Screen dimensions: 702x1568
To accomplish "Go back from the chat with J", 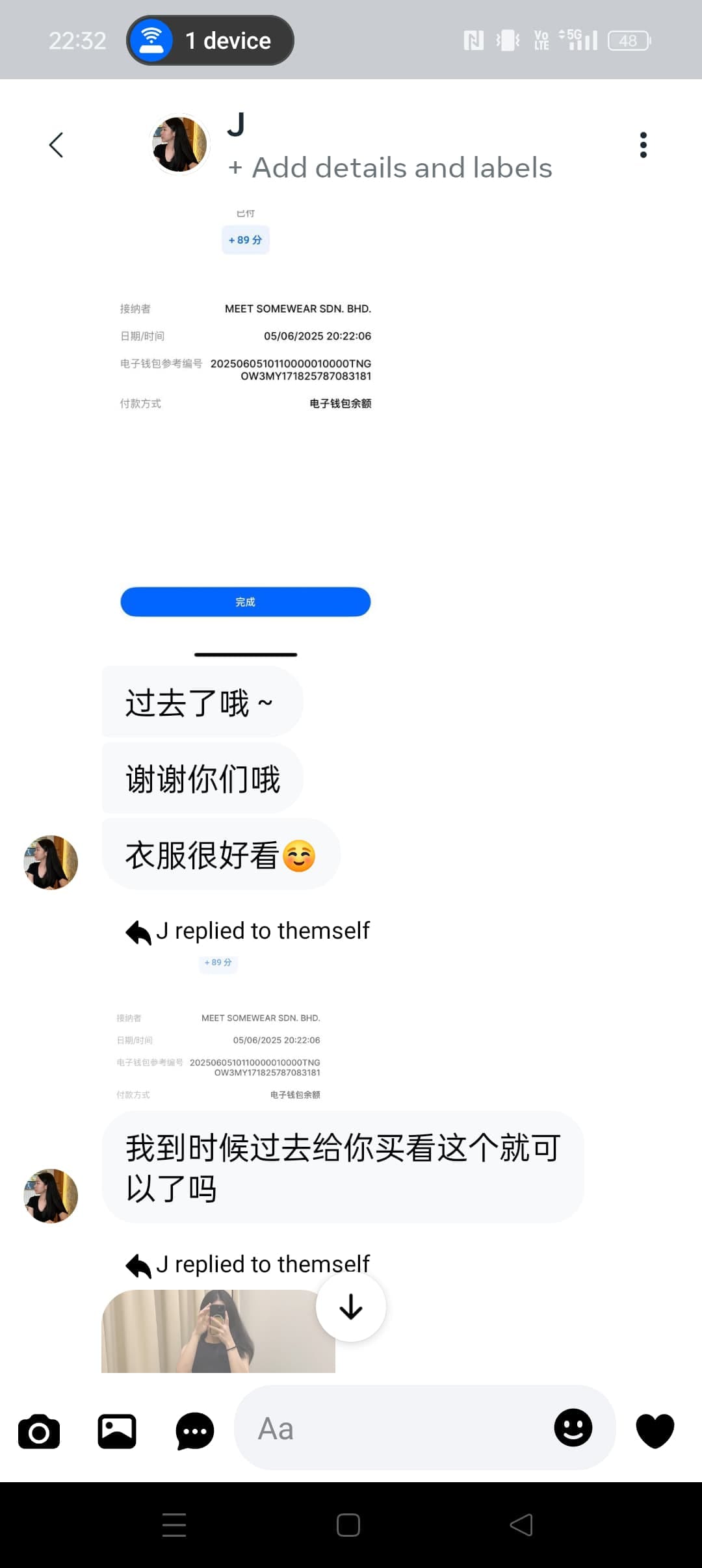I will (57, 145).
